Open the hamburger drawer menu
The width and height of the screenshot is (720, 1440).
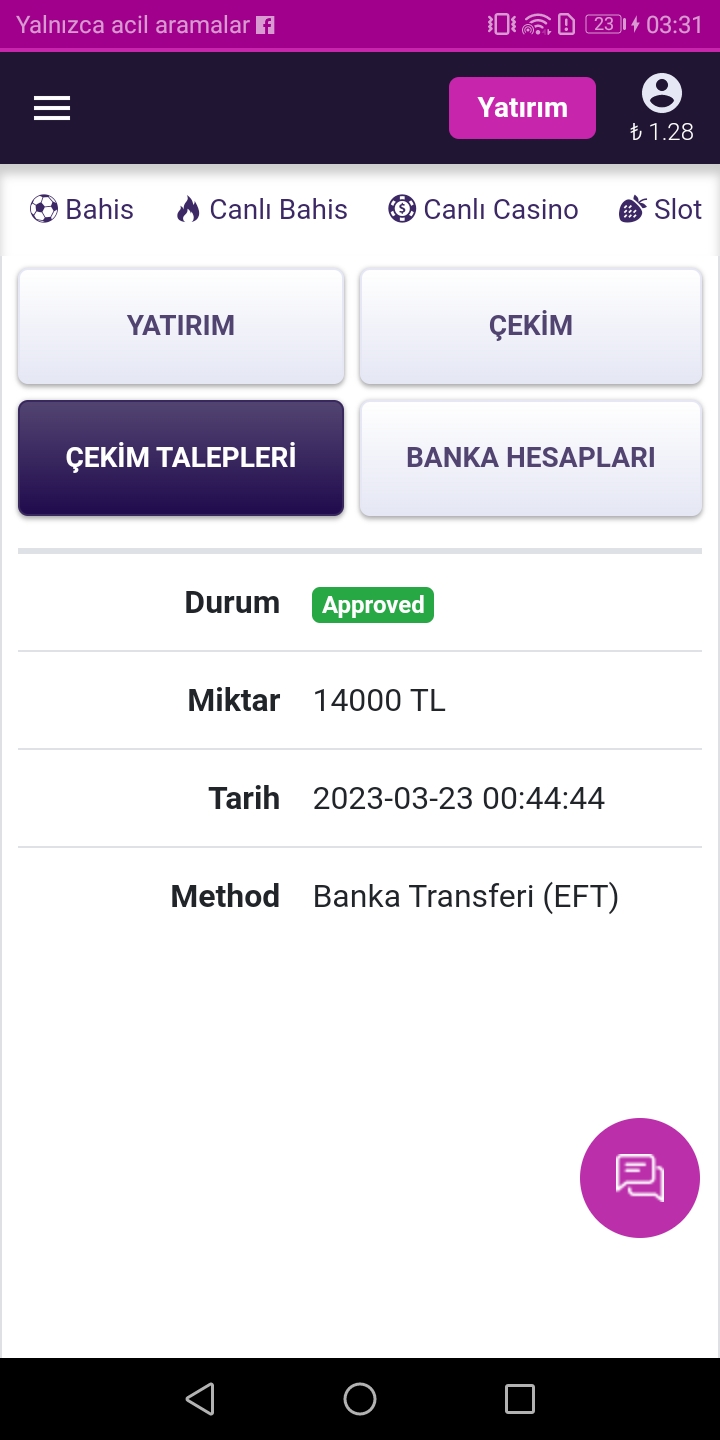[52, 108]
